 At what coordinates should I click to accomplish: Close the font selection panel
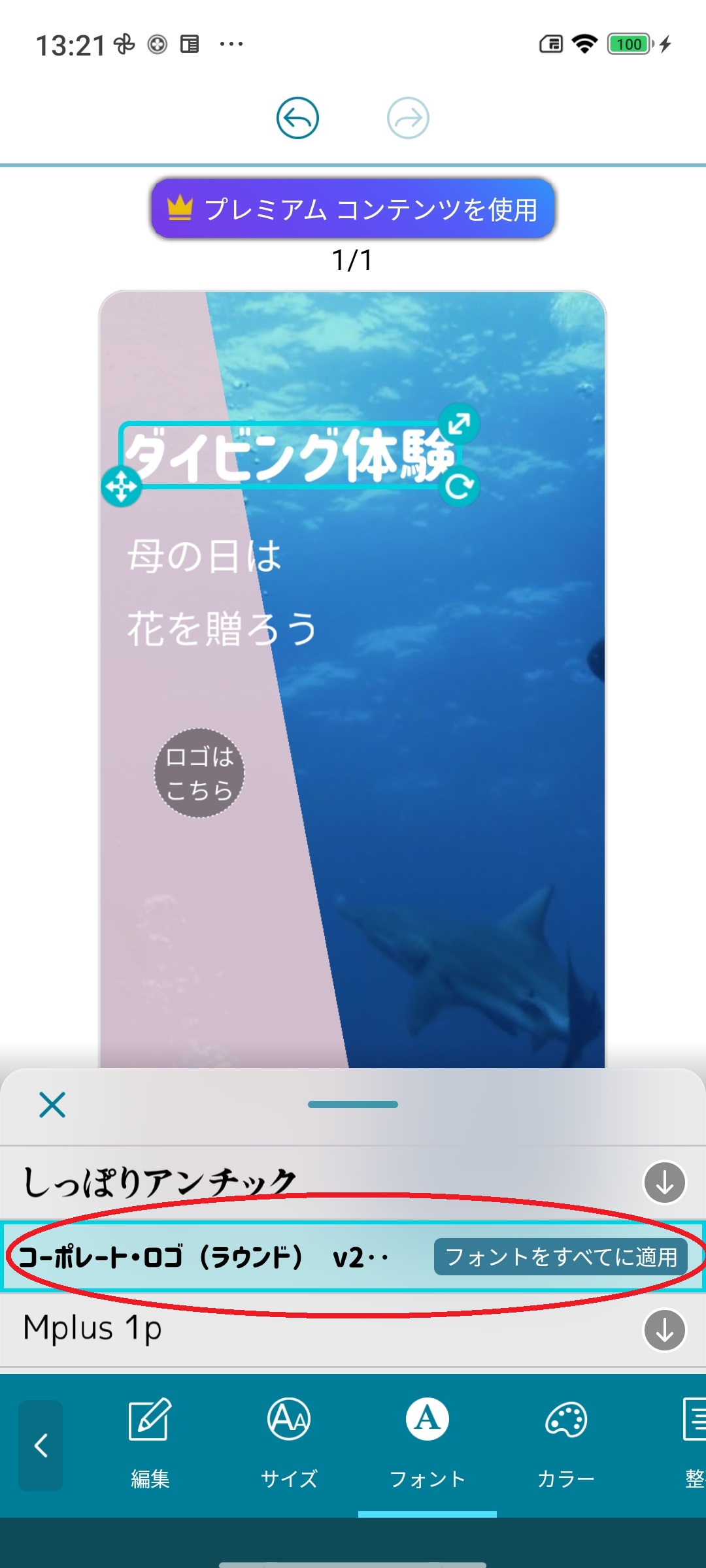point(52,1105)
